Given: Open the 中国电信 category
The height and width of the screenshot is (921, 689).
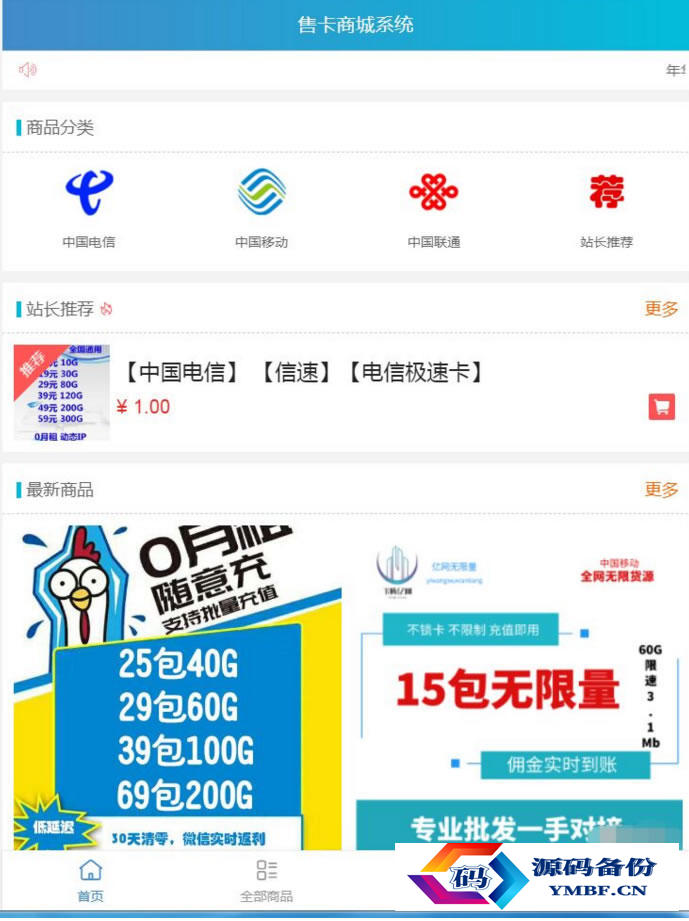Looking at the screenshot, I should point(89,206).
